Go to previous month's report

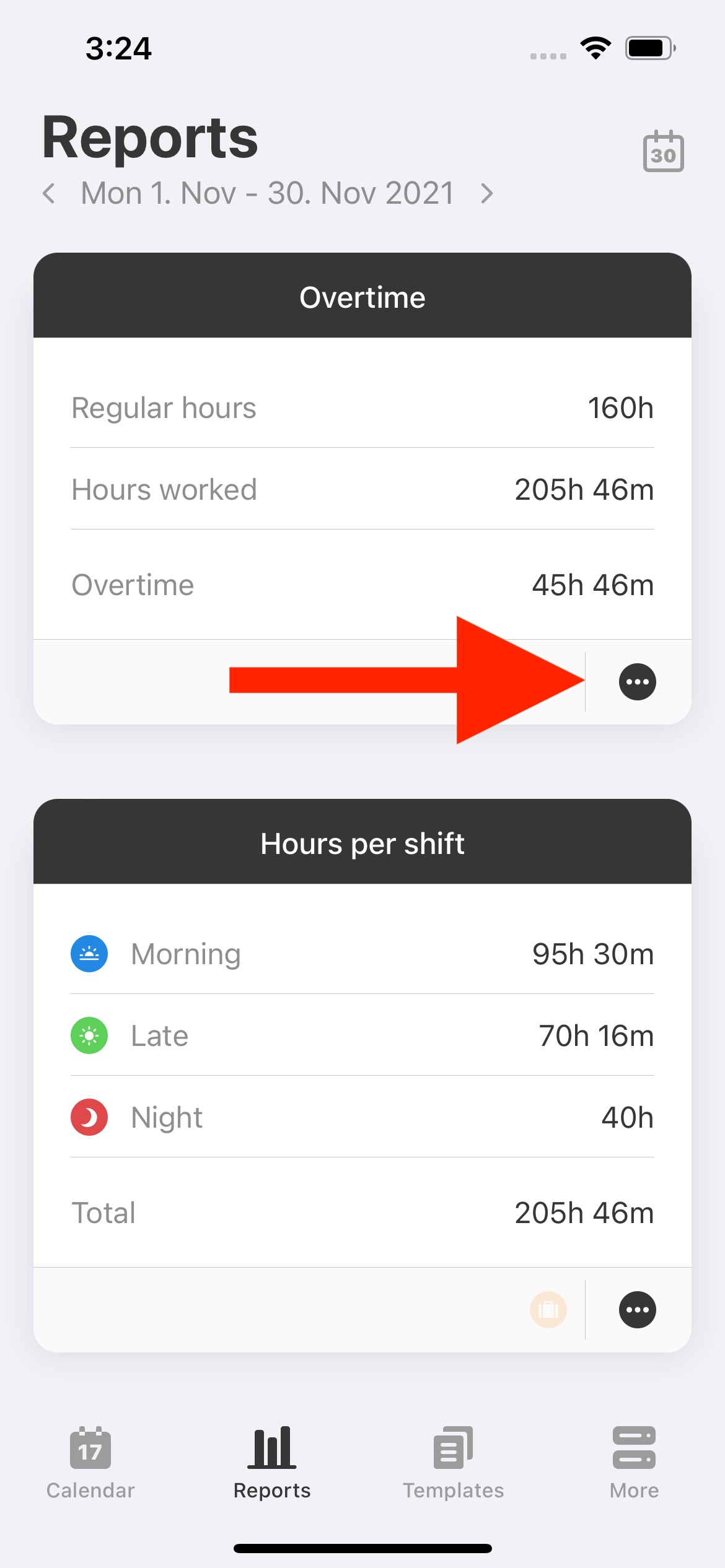(50, 194)
